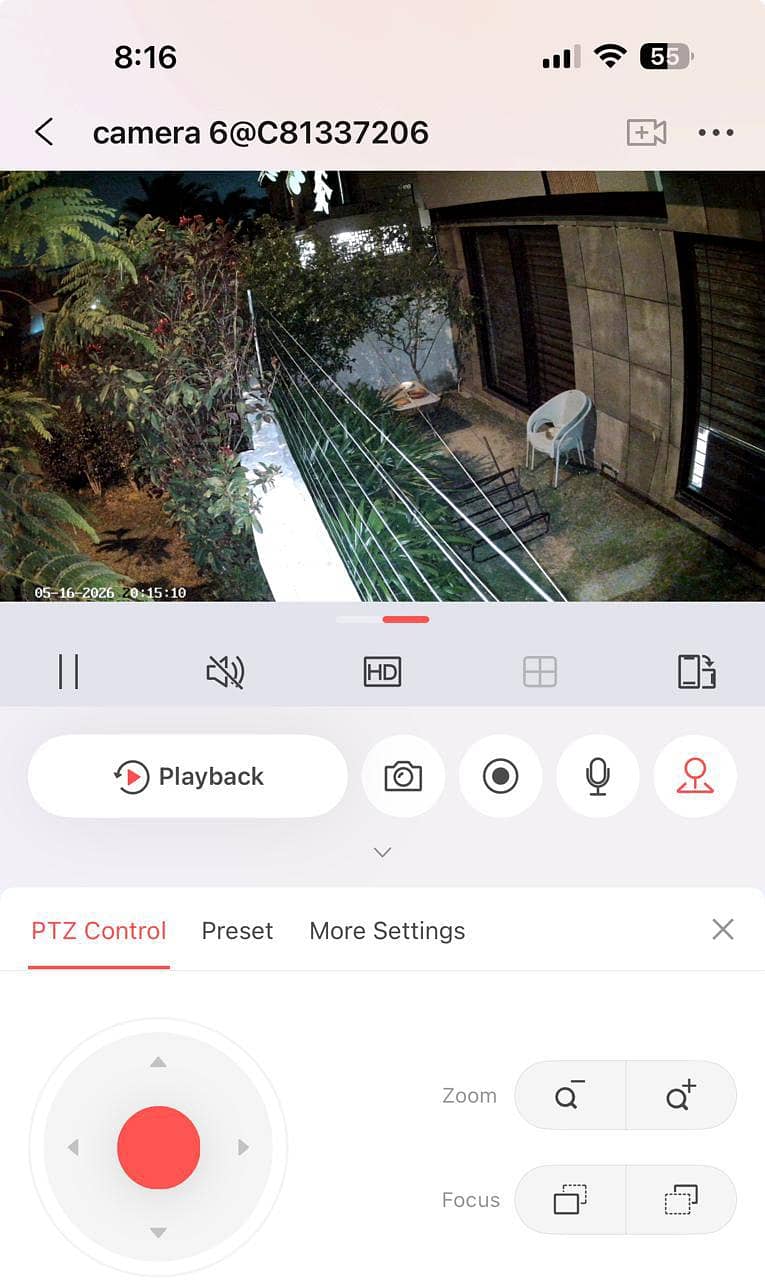Add a camera with the video plus icon
765x1280 pixels.
(646, 132)
